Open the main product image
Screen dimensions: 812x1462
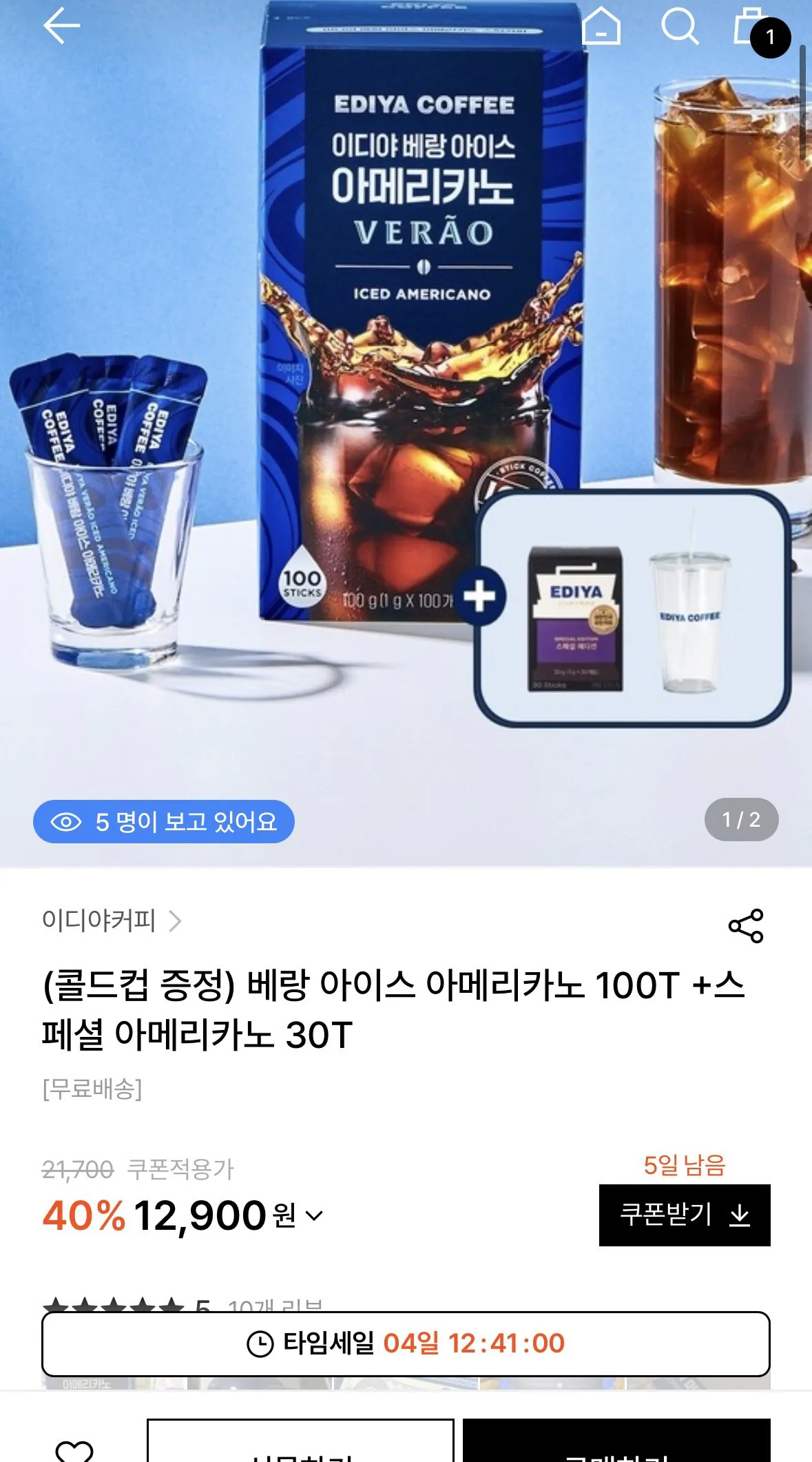click(x=406, y=433)
